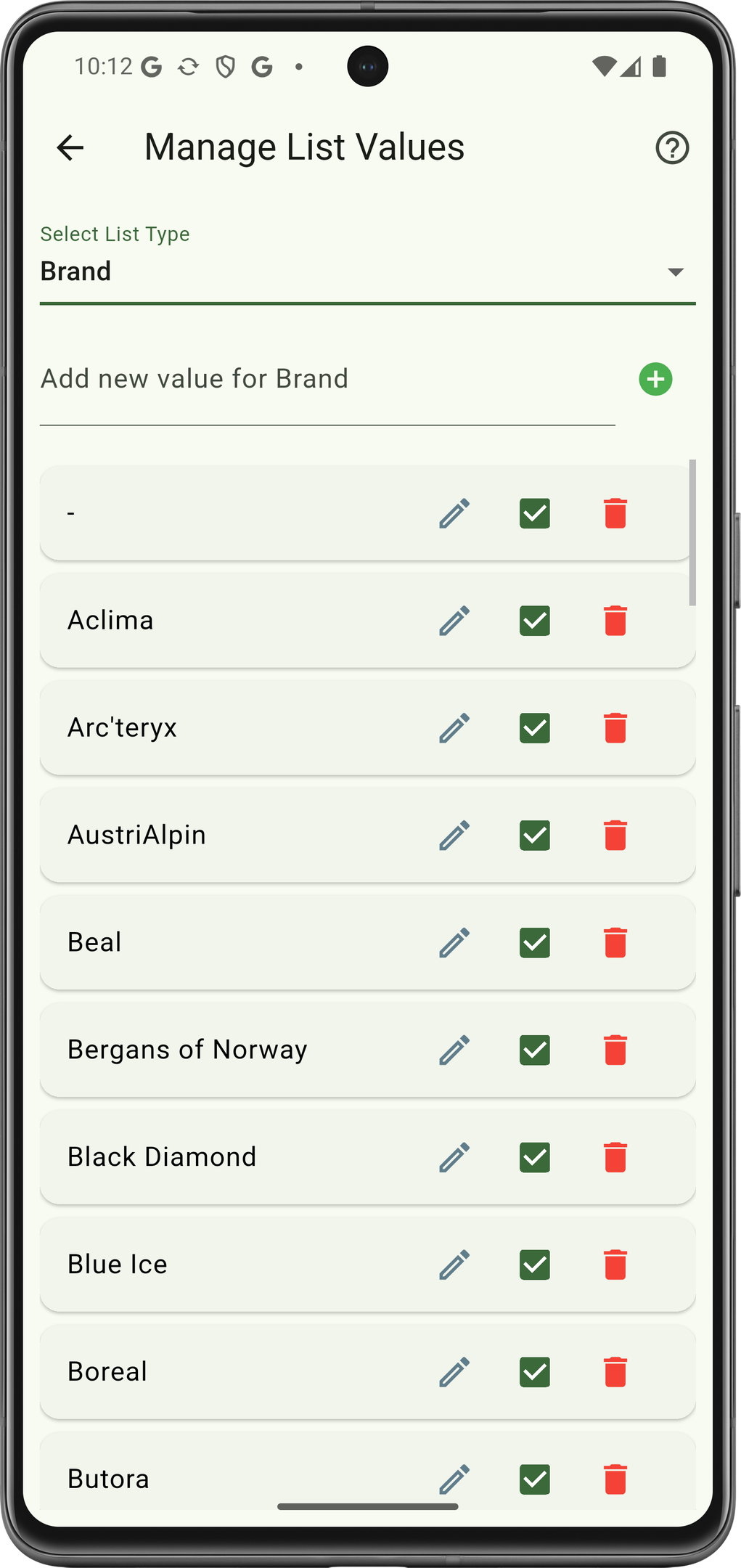Toggle the Bergans of Norway checkbox
The width and height of the screenshot is (741, 1568).
(535, 1050)
